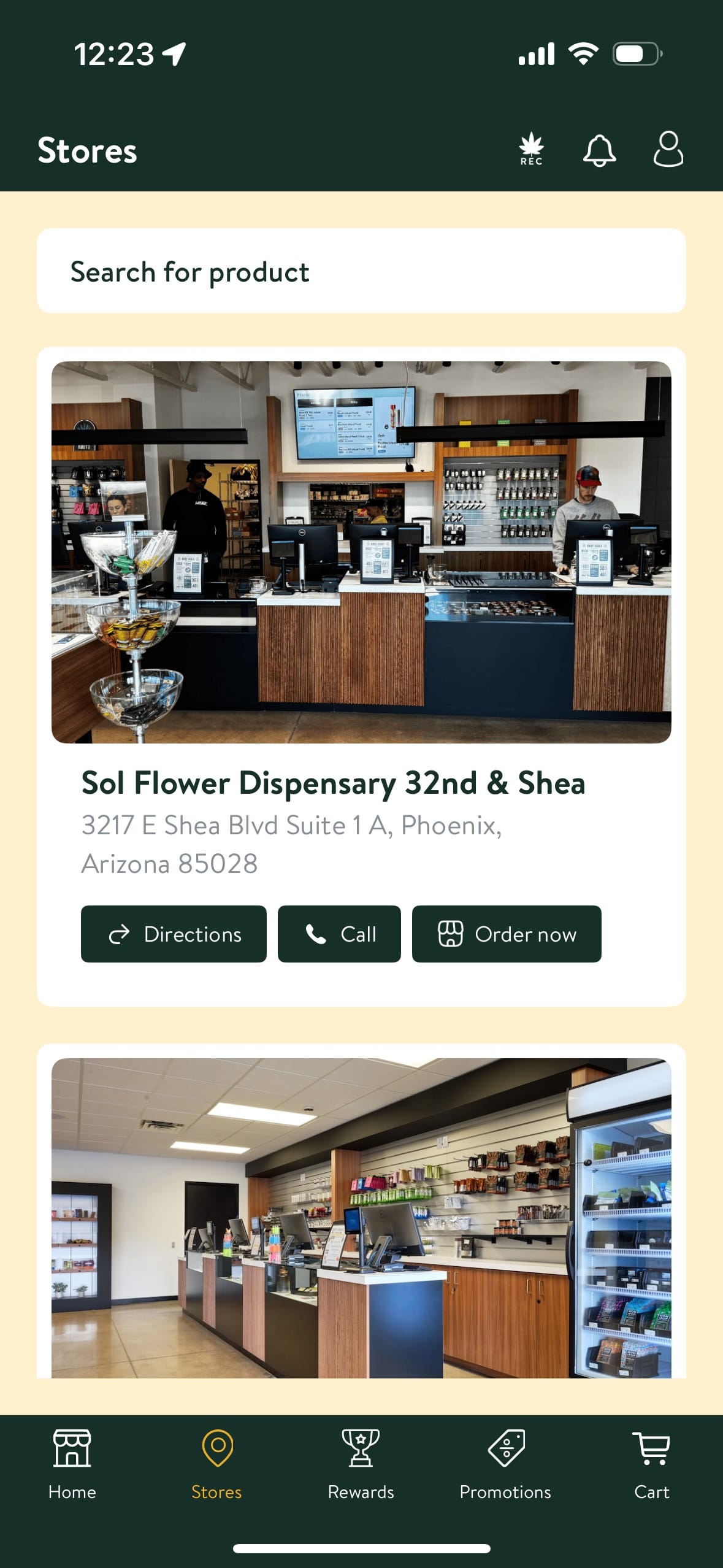Switch to the Rewards tab
The height and width of the screenshot is (1568, 723).
tap(361, 1464)
